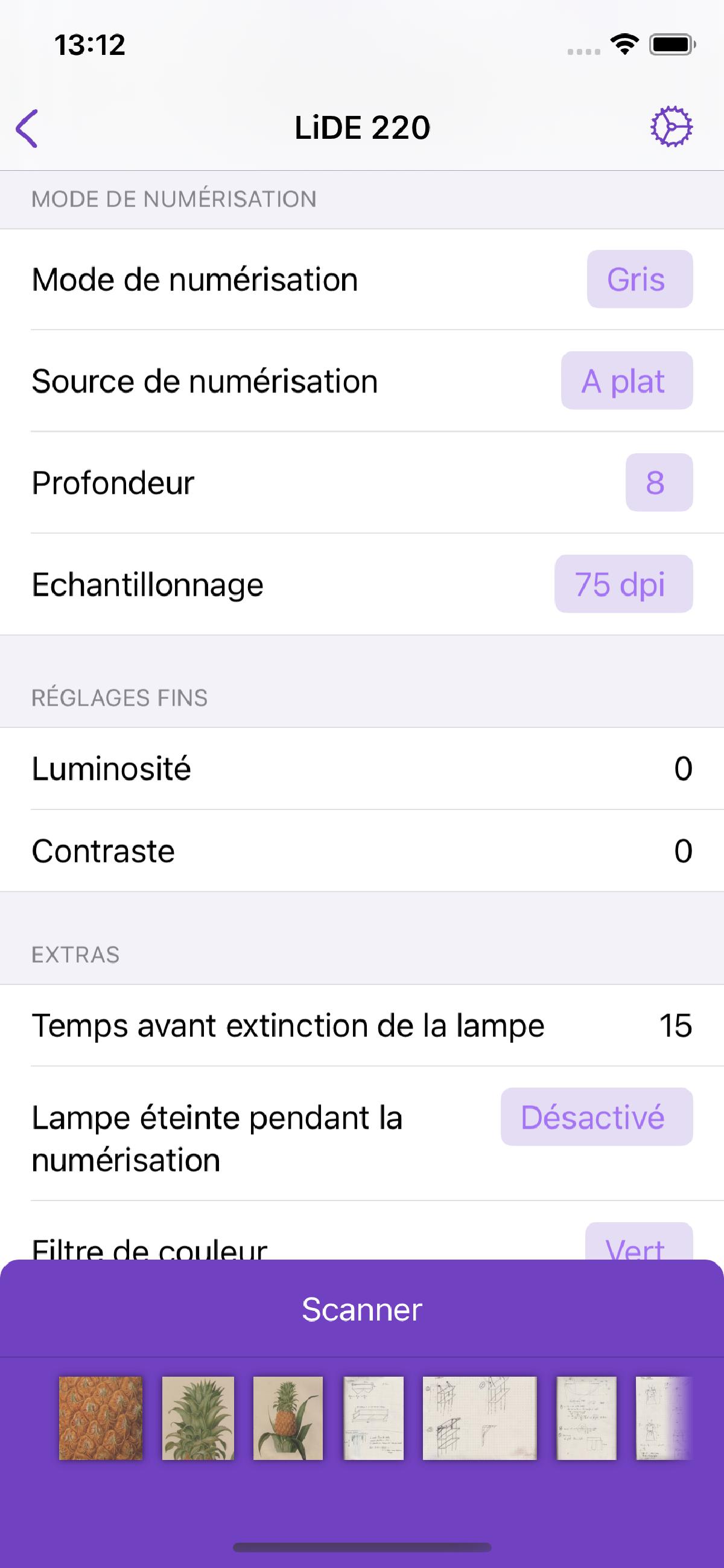Pick a different resolution than 75 dpi

pos(623,584)
